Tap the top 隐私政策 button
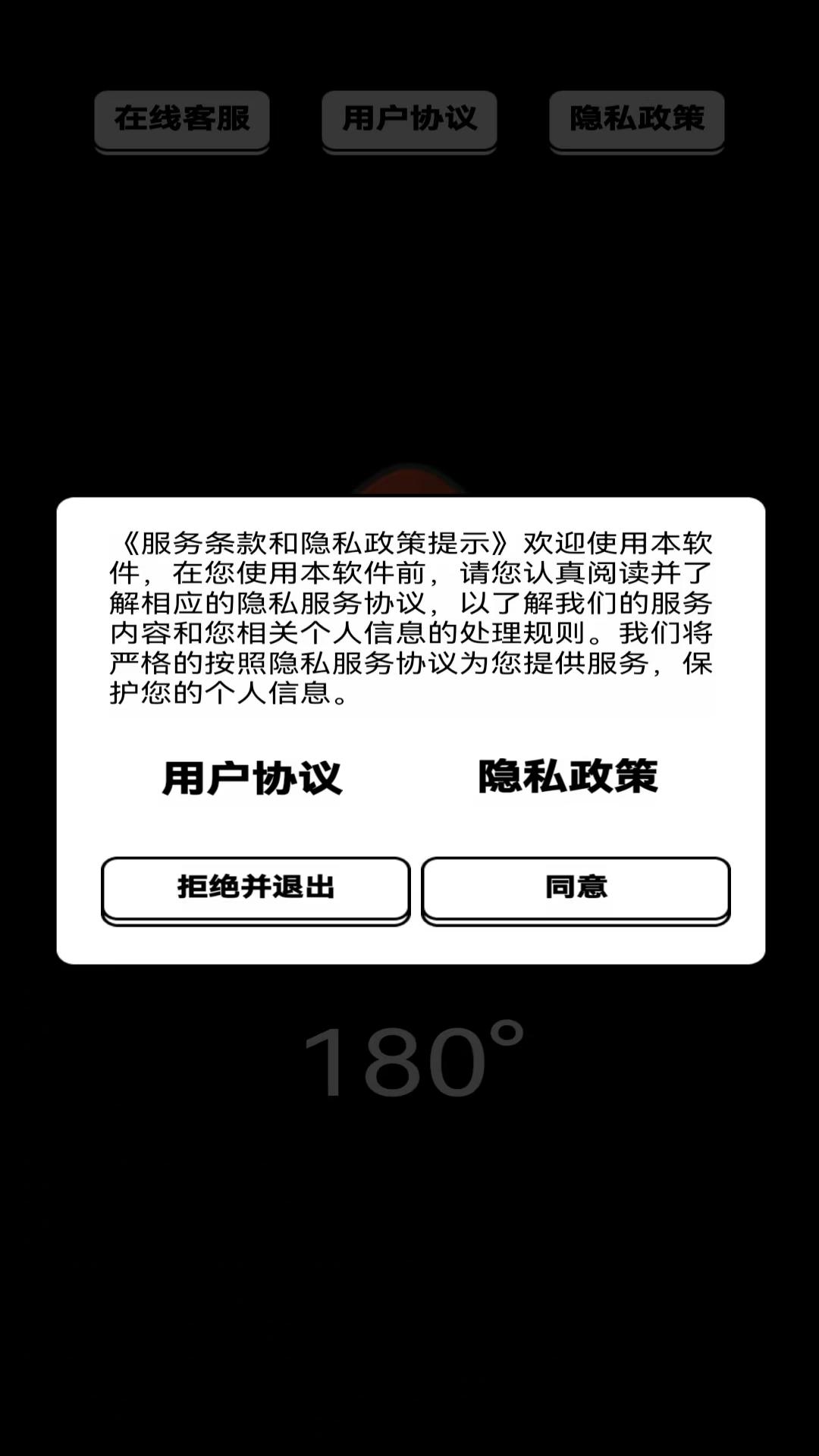Image resolution: width=819 pixels, height=1456 pixels. coord(637,121)
